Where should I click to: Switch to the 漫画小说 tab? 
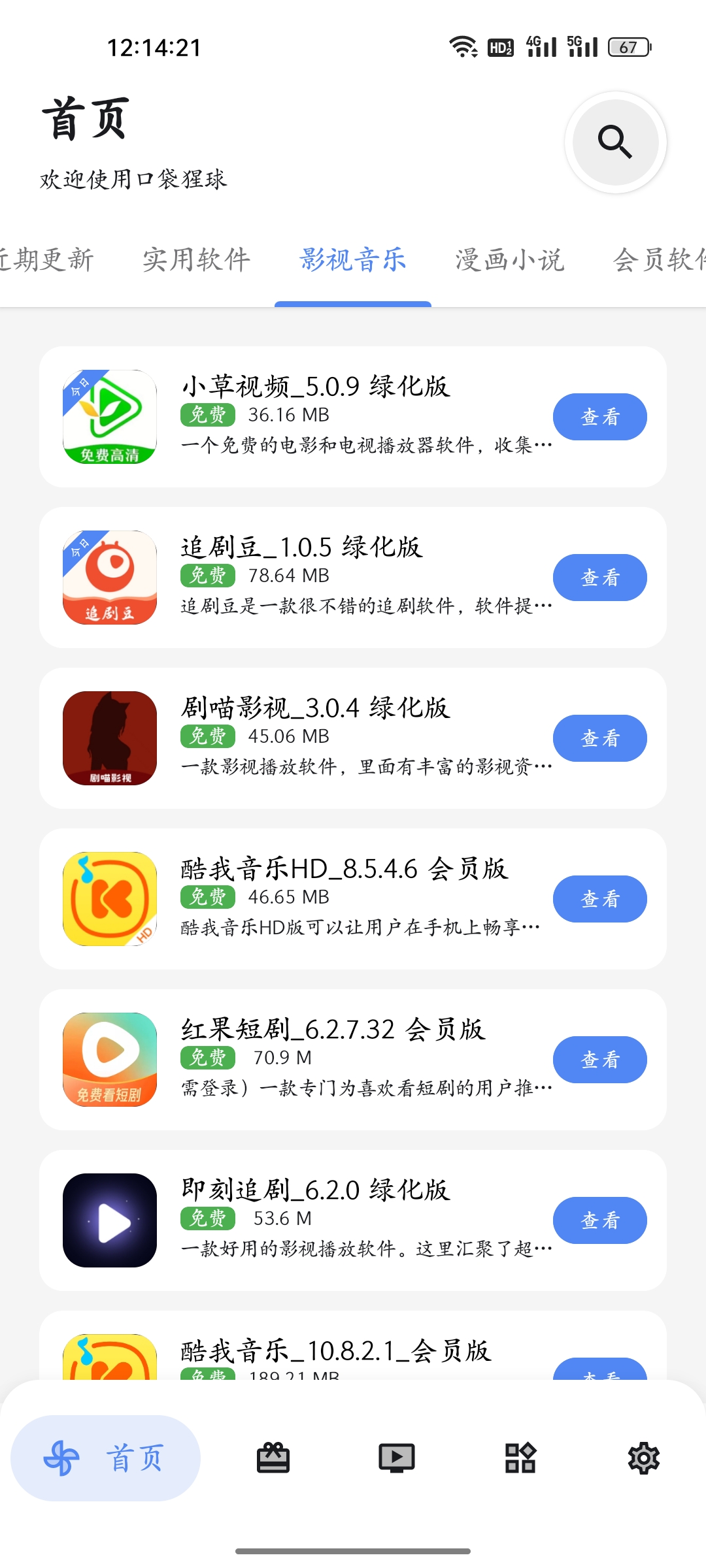click(509, 259)
